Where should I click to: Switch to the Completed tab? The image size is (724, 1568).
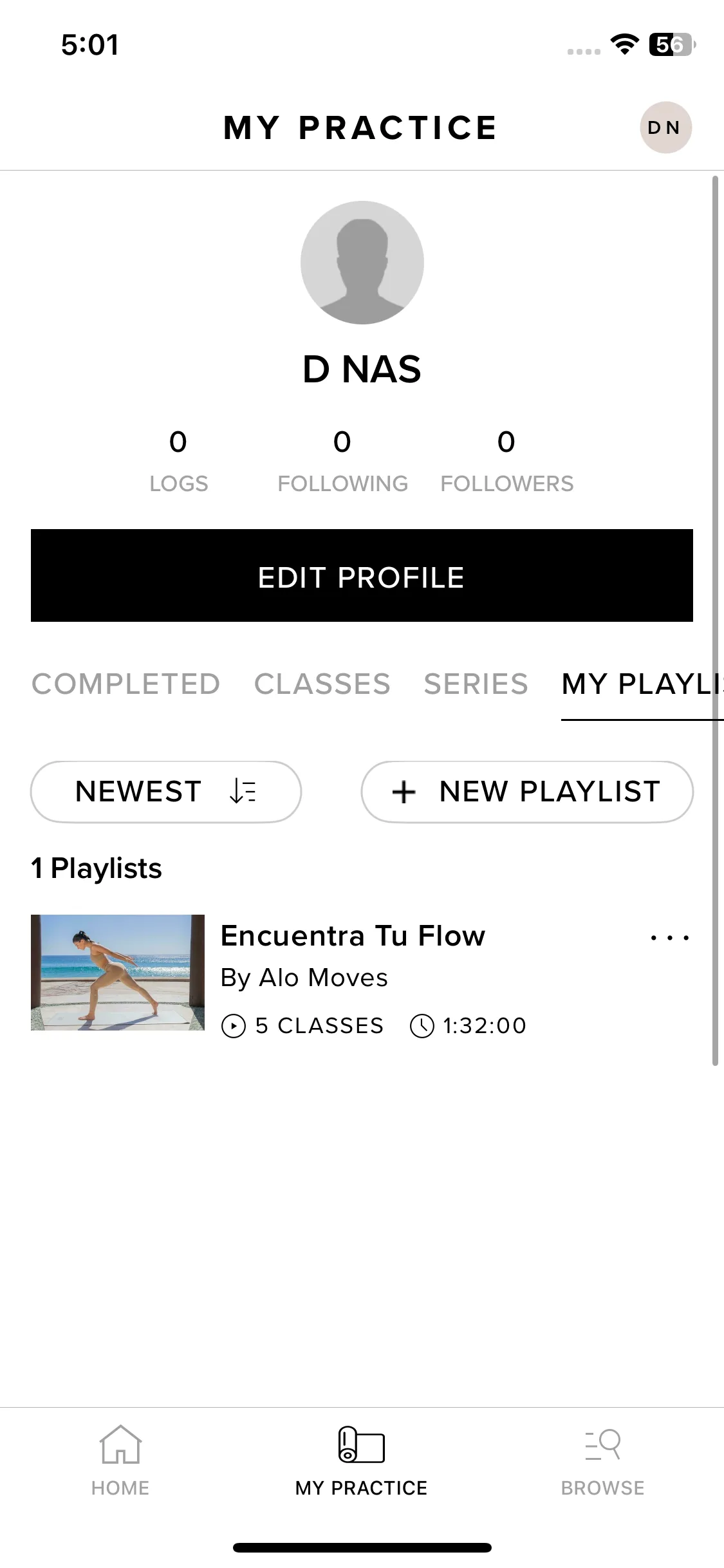click(x=126, y=684)
